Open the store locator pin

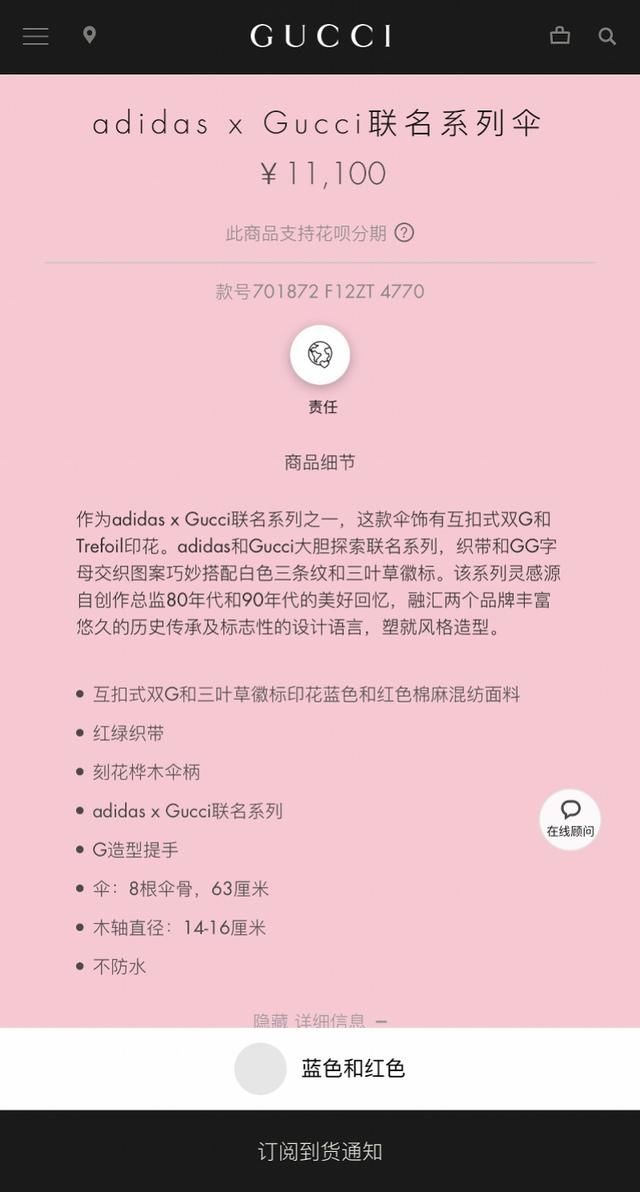pyautogui.click(x=89, y=36)
